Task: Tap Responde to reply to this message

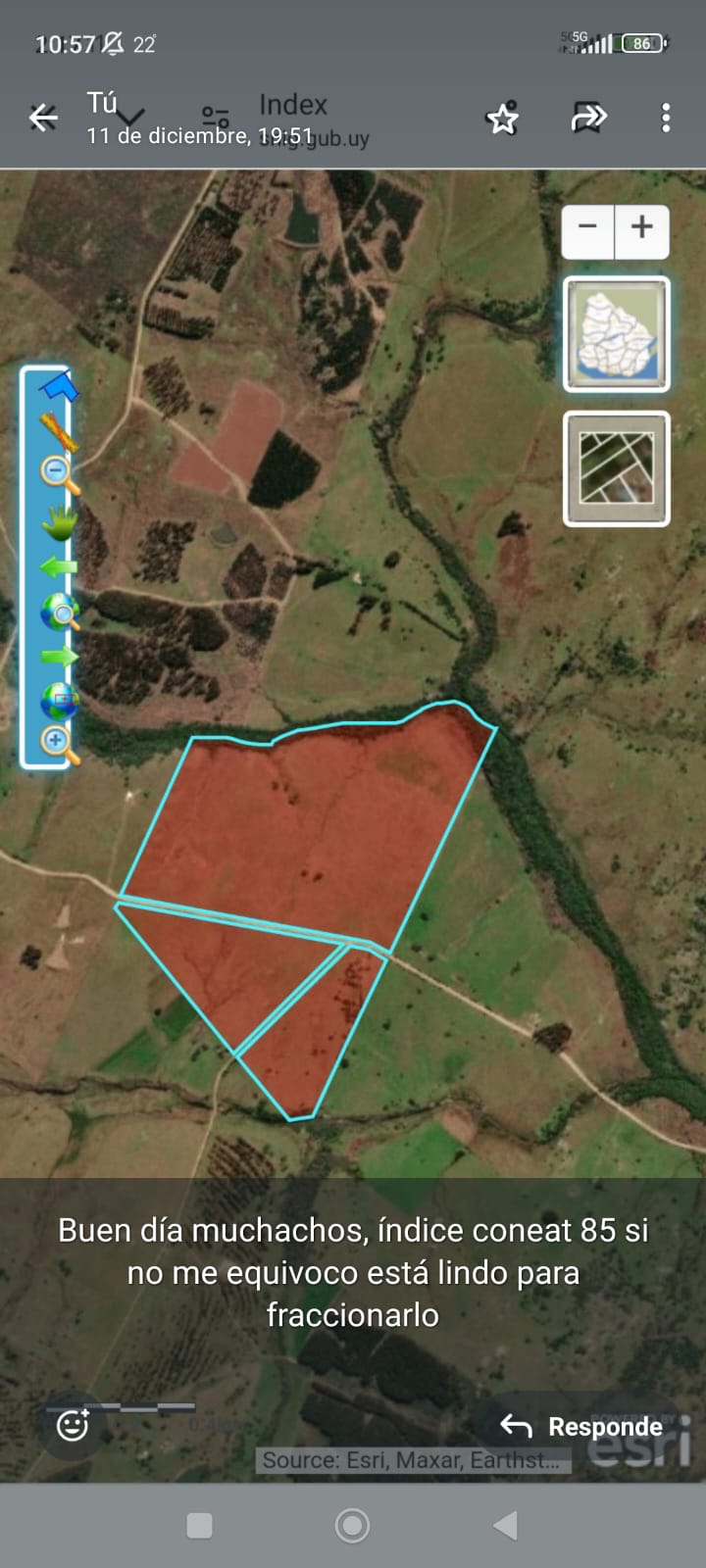Action: (583, 1426)
